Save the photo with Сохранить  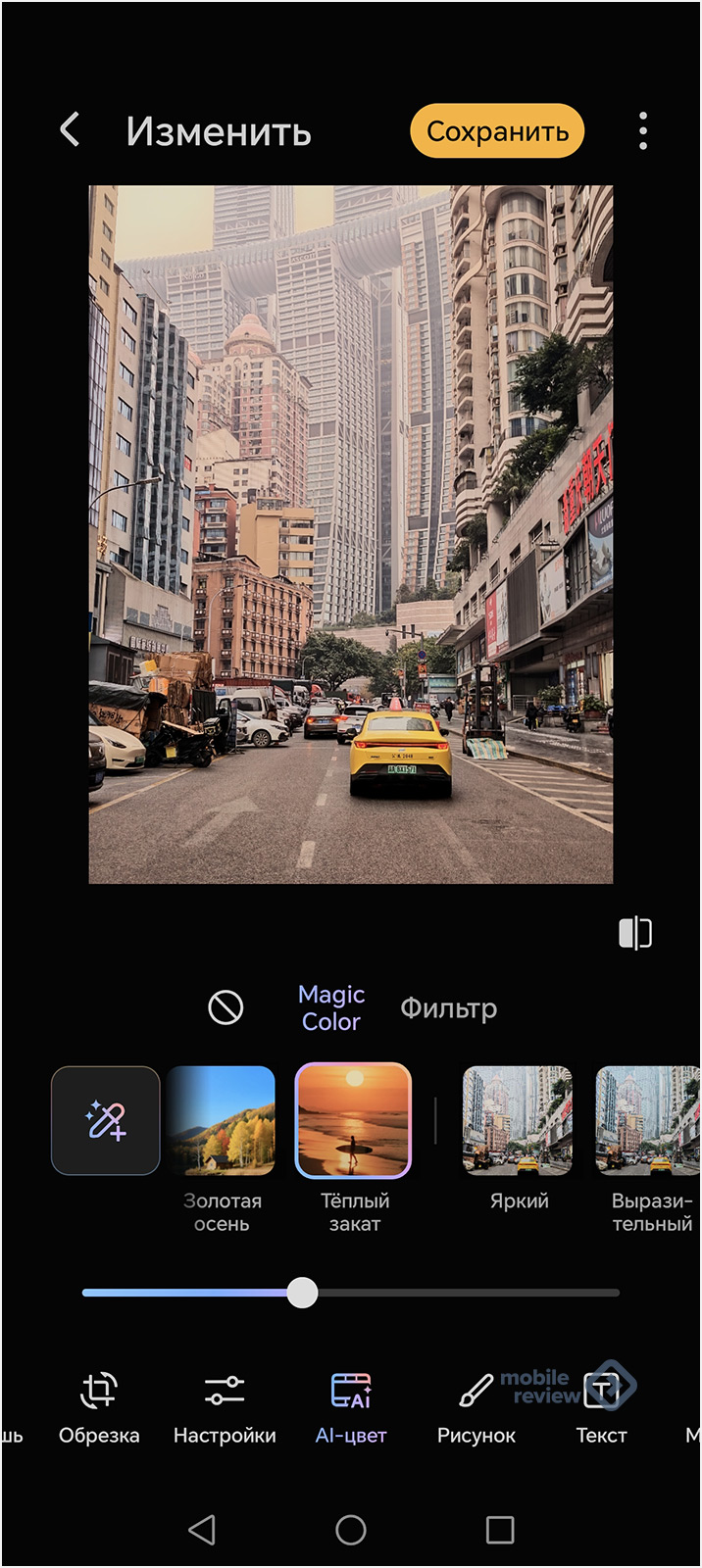[497, 131]
